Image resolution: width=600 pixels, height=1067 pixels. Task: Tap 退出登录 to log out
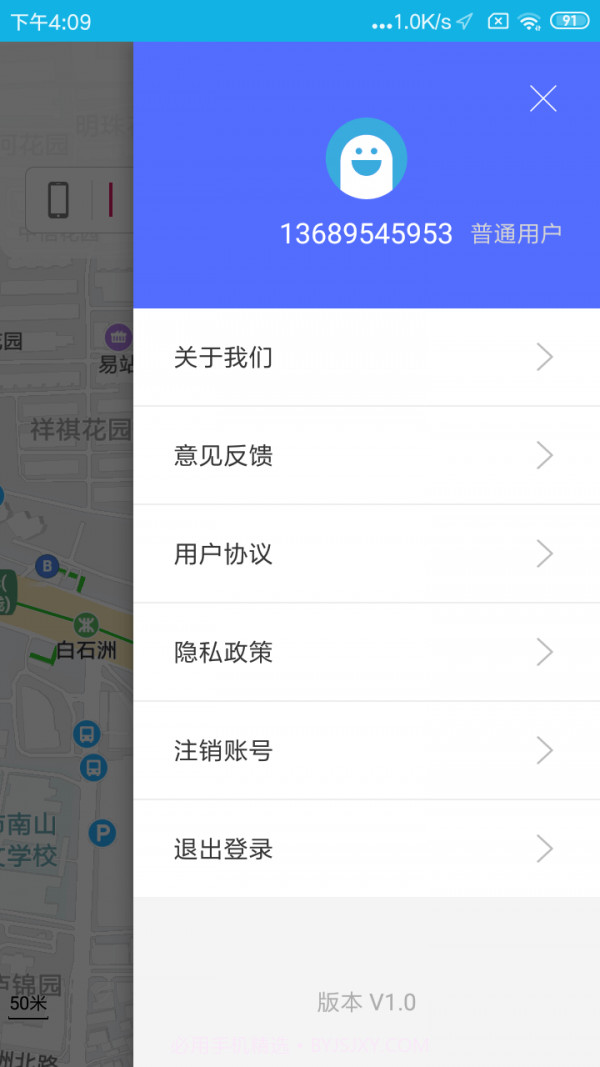tap(366, 849)
